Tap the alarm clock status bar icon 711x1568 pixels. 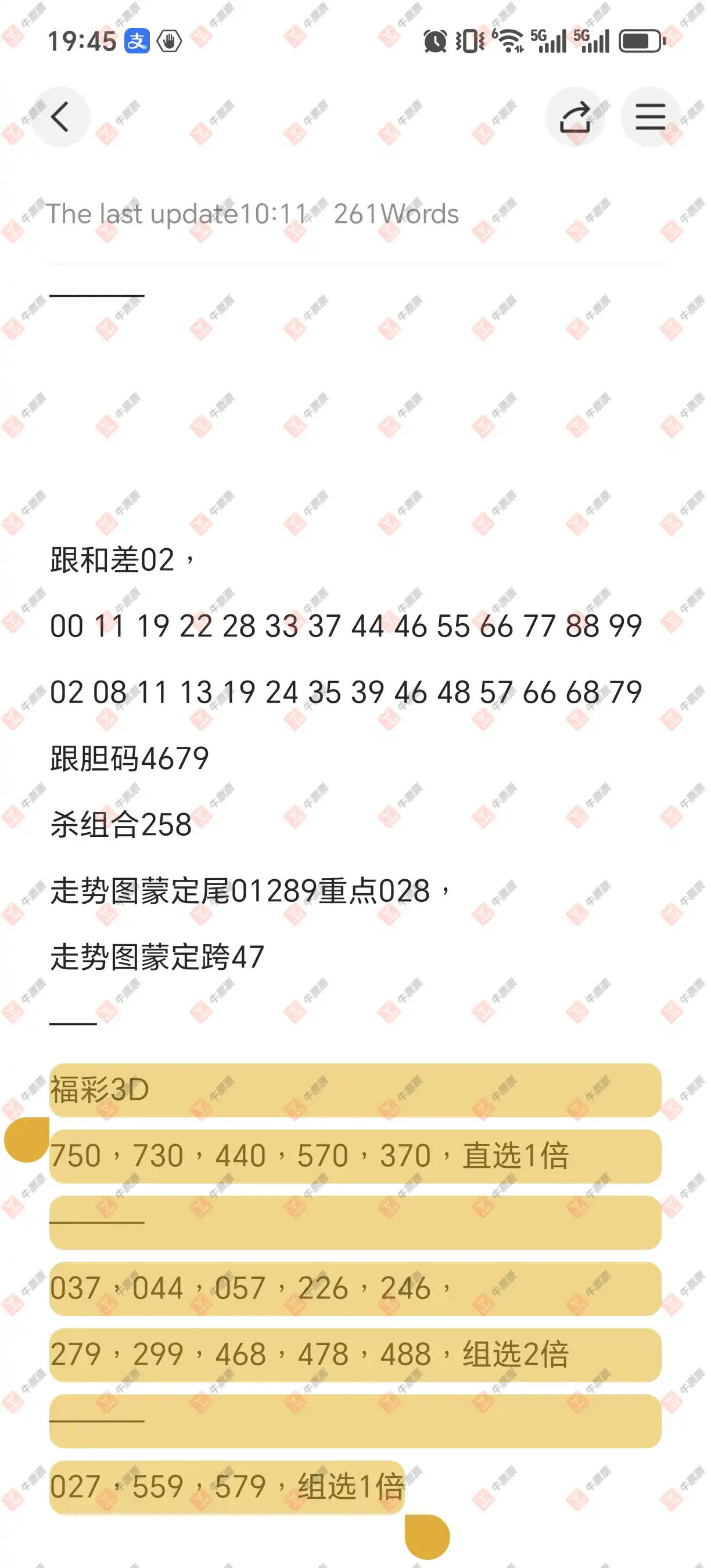click(x=434, y=41)
